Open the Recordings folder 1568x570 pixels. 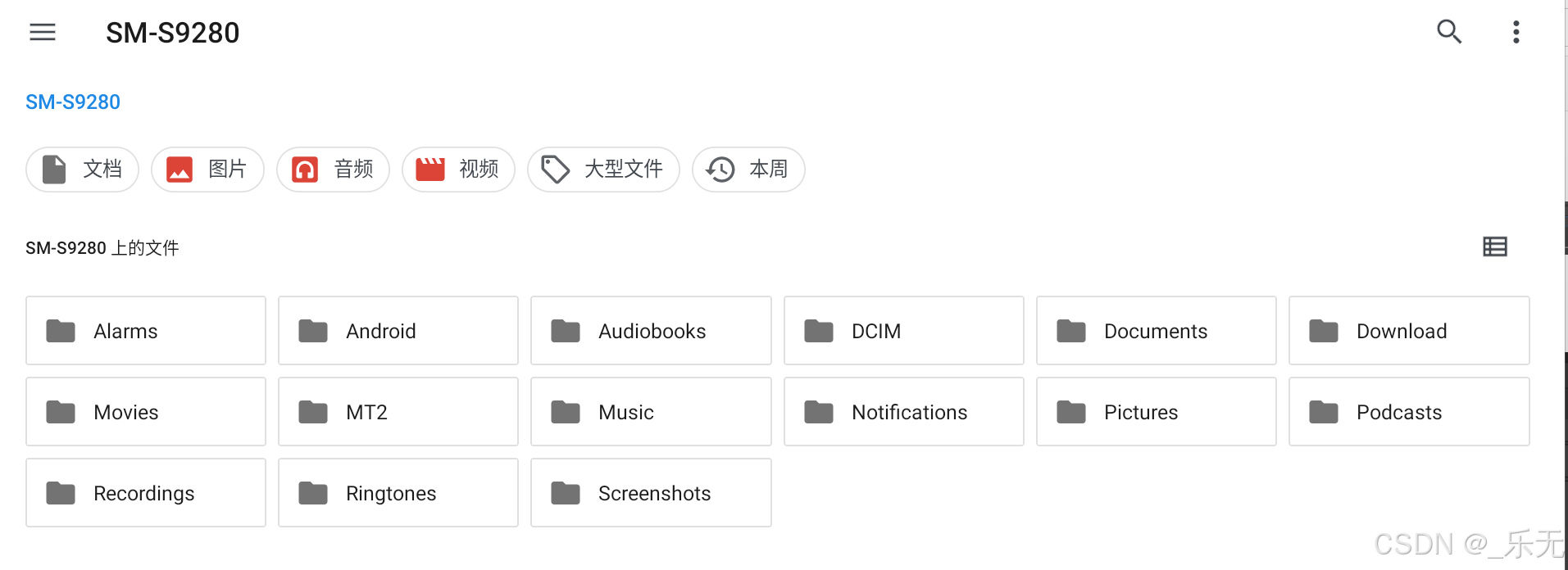[146, 493]
